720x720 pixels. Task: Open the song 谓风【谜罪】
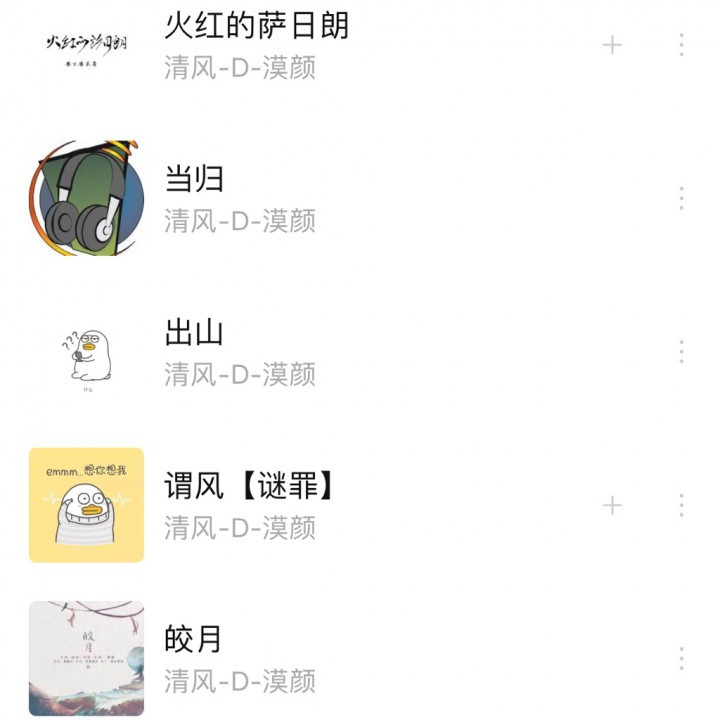point(248,486)
